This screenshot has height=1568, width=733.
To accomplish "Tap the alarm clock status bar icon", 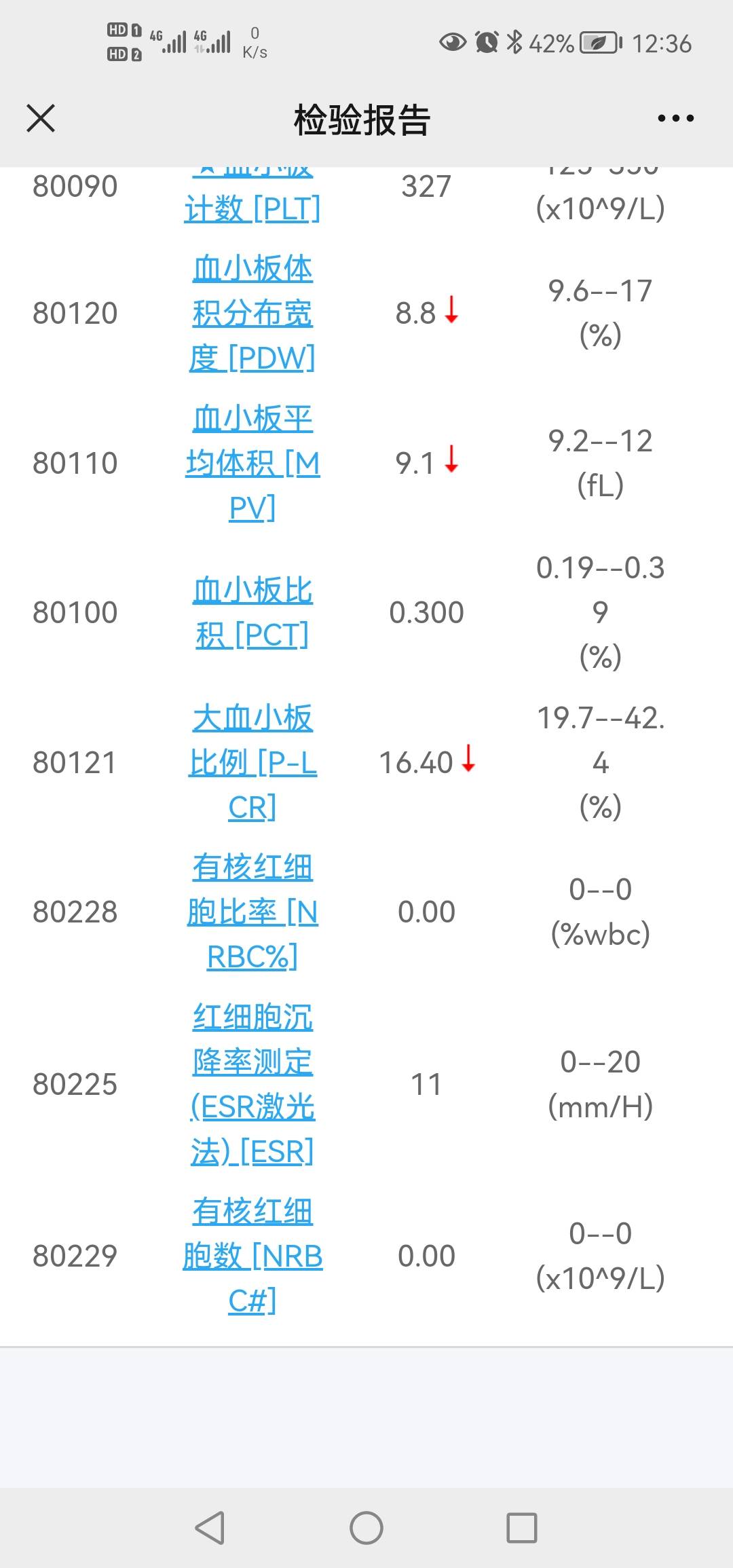I will [x=485, y=43].
